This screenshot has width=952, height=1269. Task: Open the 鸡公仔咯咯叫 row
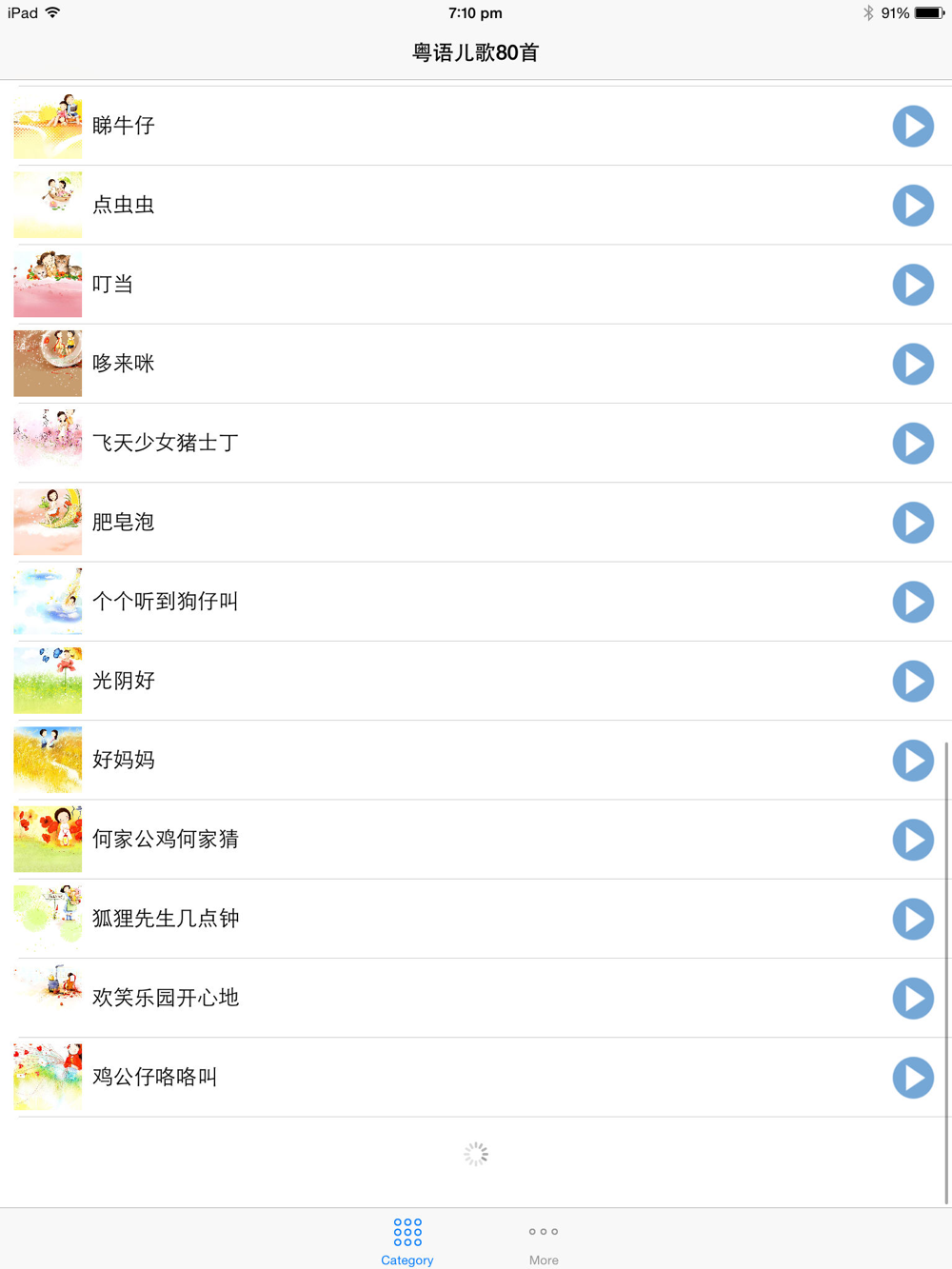click(x=476, y=1078)
